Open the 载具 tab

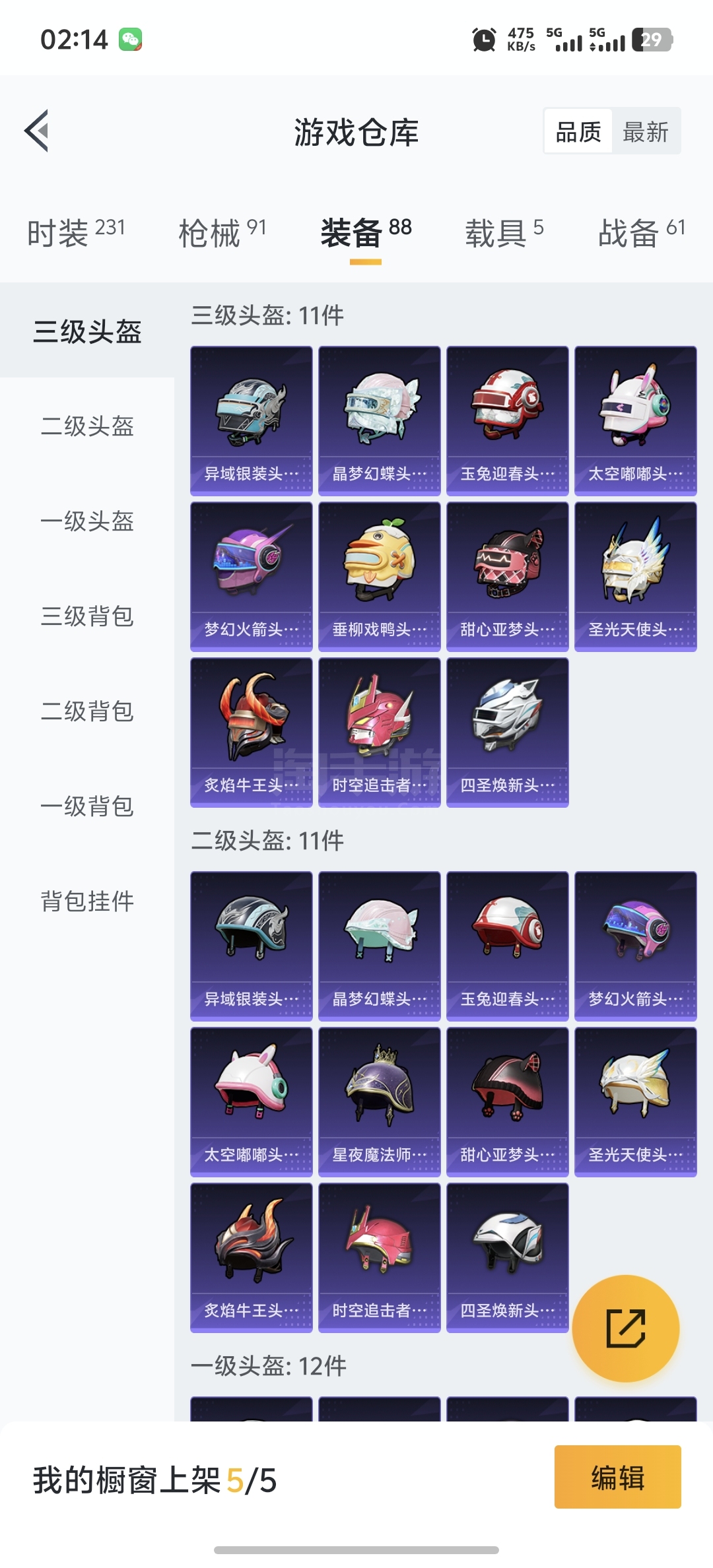pos(504,232)
